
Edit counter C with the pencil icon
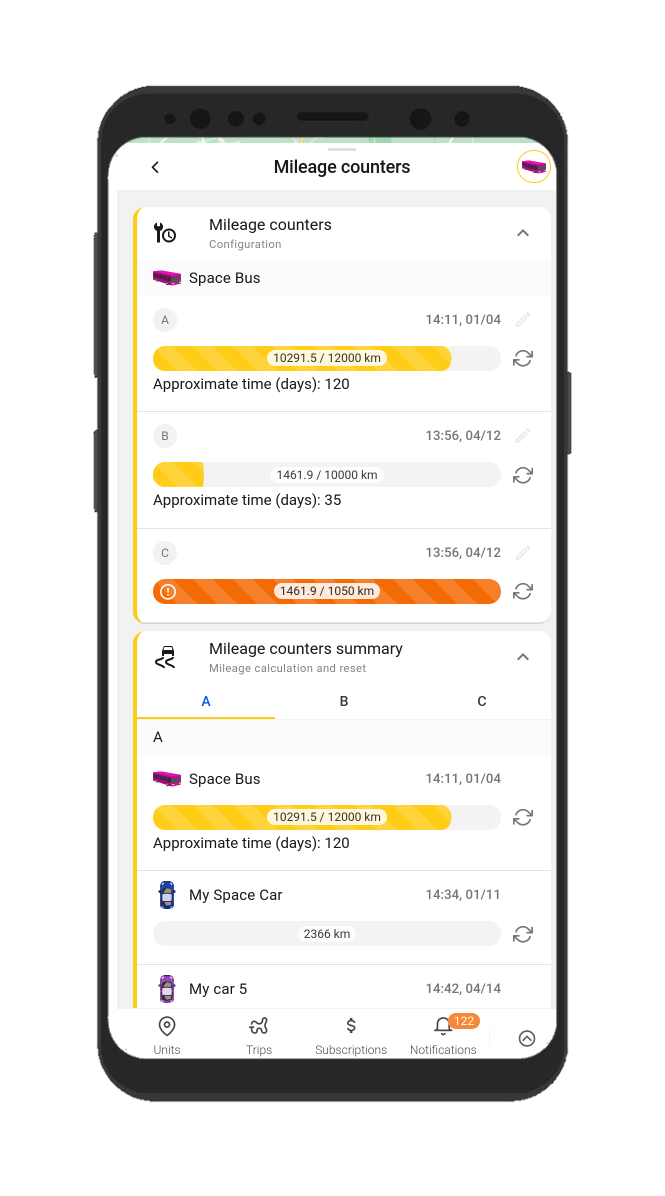tap(522, 552)
